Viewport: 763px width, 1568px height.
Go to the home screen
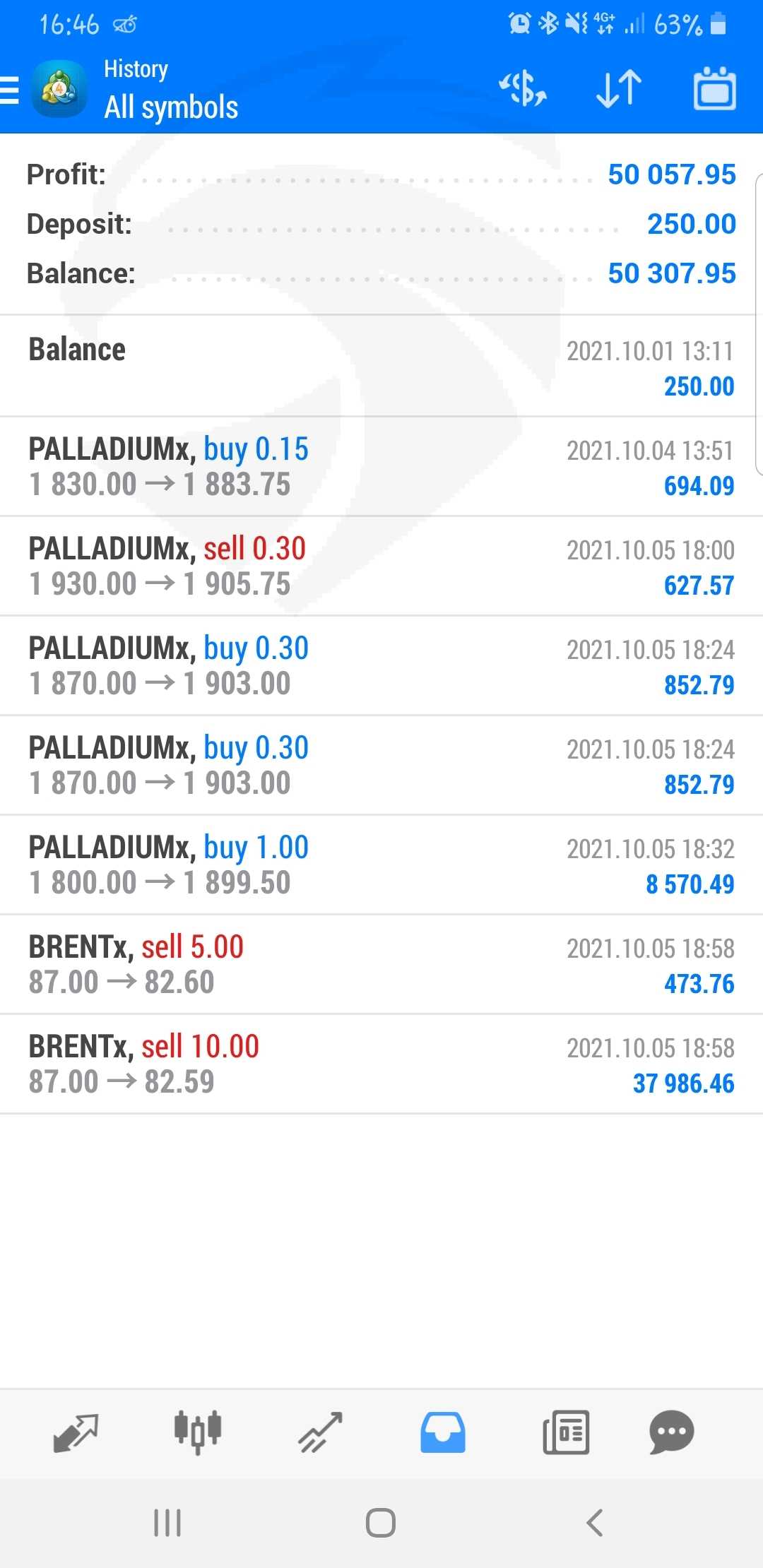[x=381, y=1523]
